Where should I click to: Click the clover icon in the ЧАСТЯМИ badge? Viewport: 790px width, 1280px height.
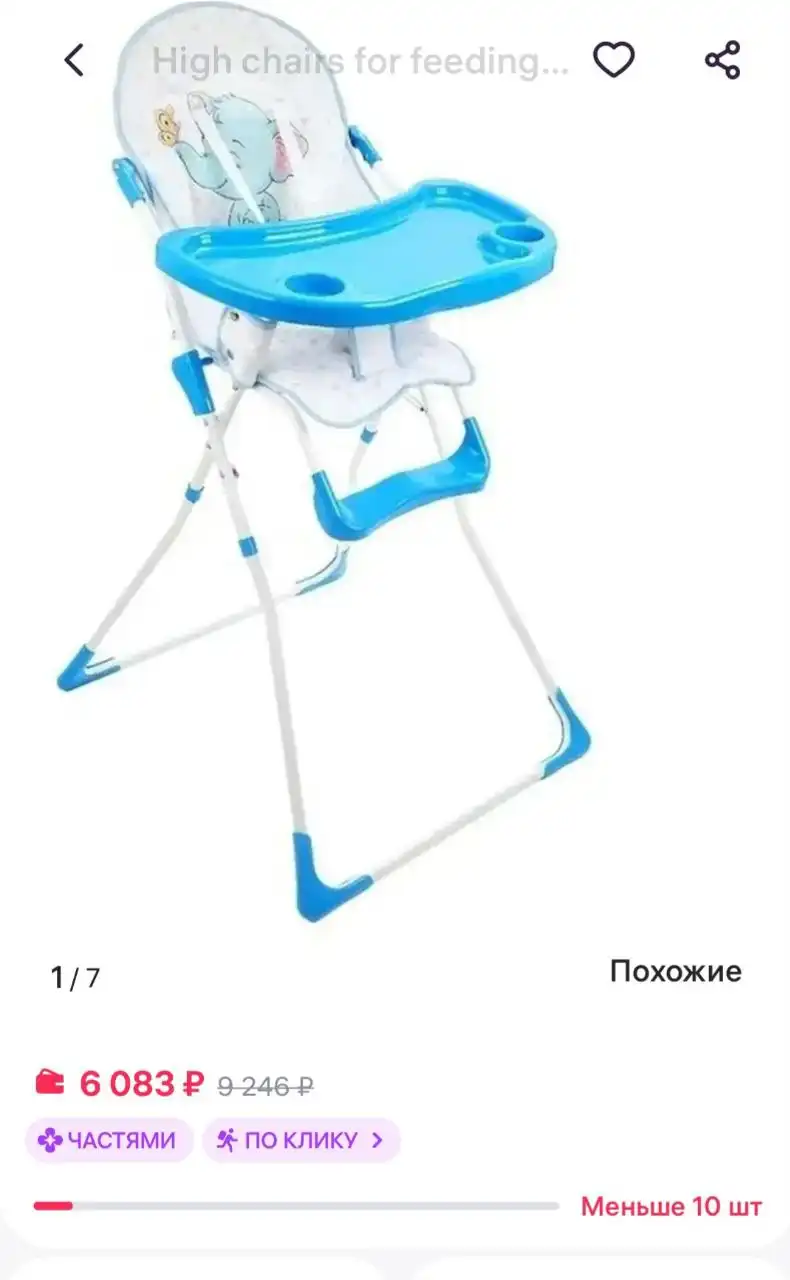pyautogui.click(x=50, y=1139)
